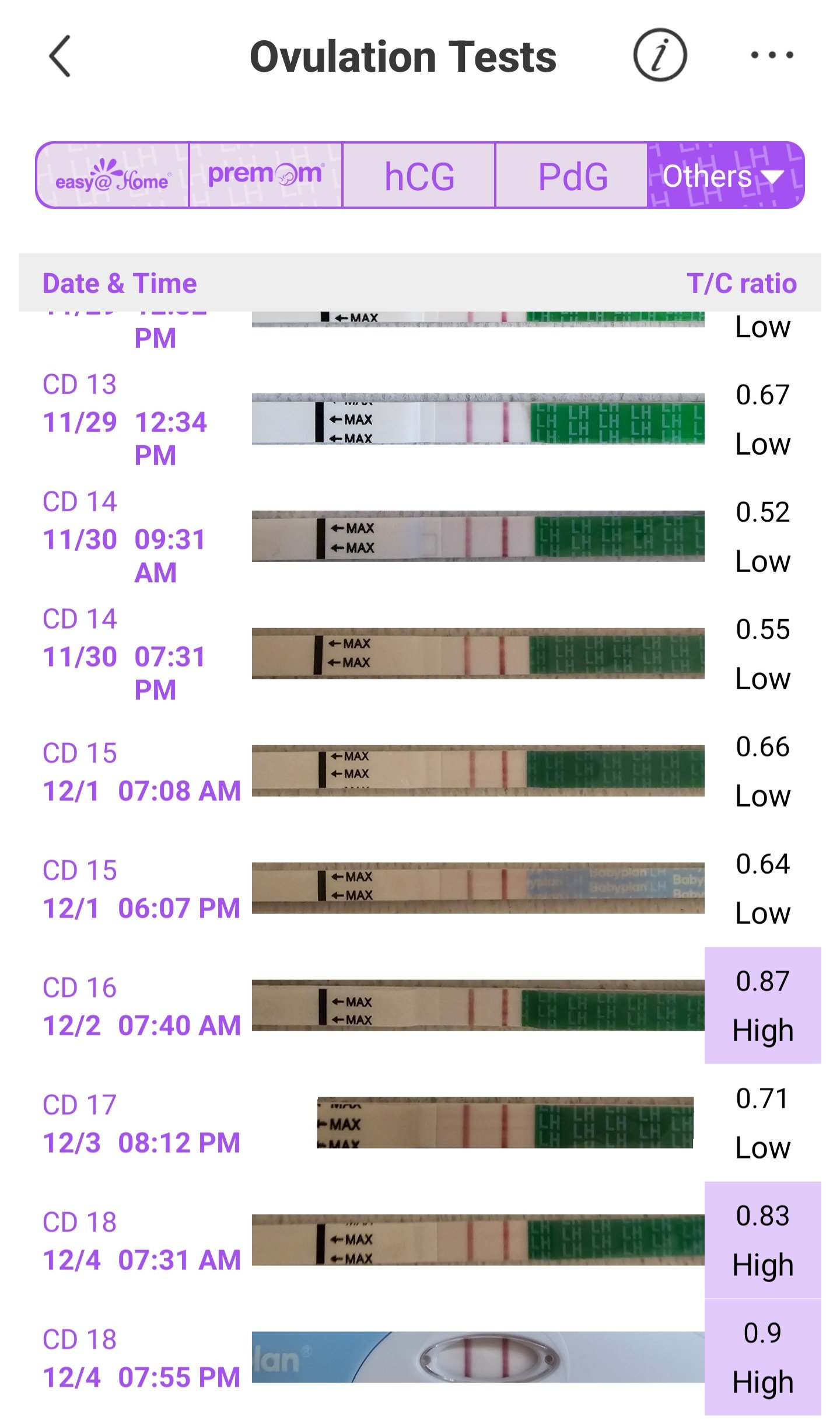
Task: Switch to the Easy@Home tab
Action: pos(113,176)
